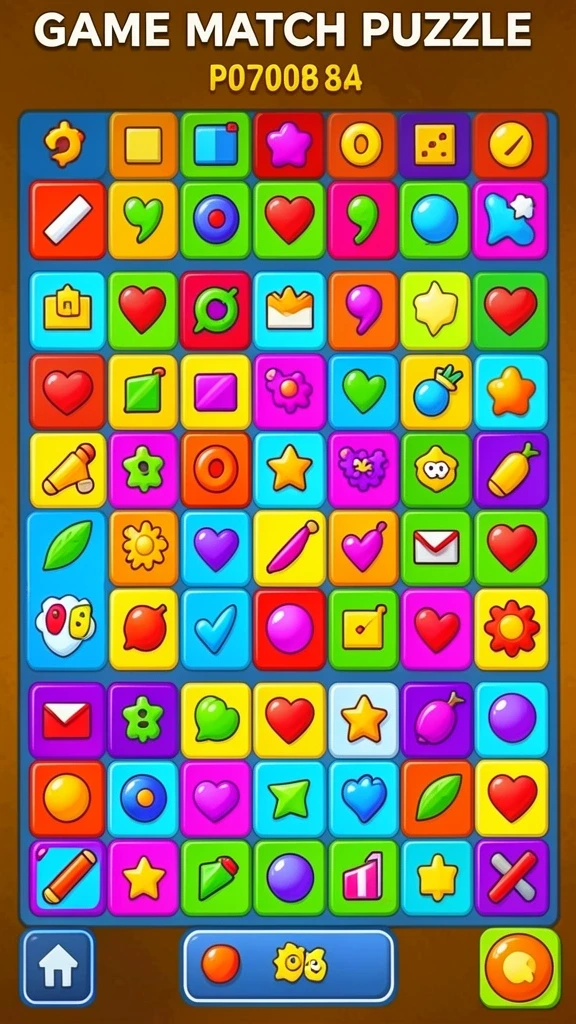Select the white envelope tile on green
The width and height of the screenshot is (576, 1024).
(436, 547)
